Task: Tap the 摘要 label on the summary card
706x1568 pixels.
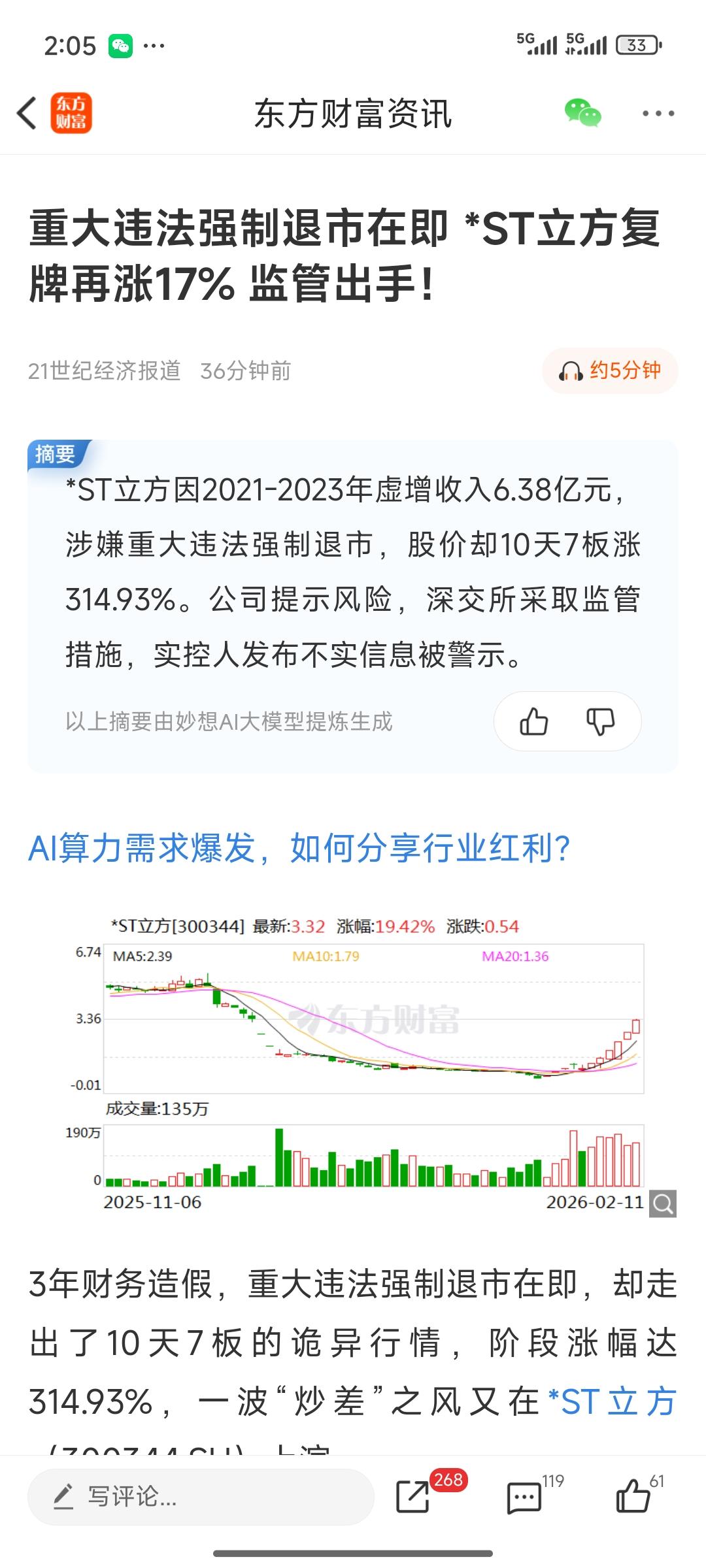Action: (x=56, y=452)
